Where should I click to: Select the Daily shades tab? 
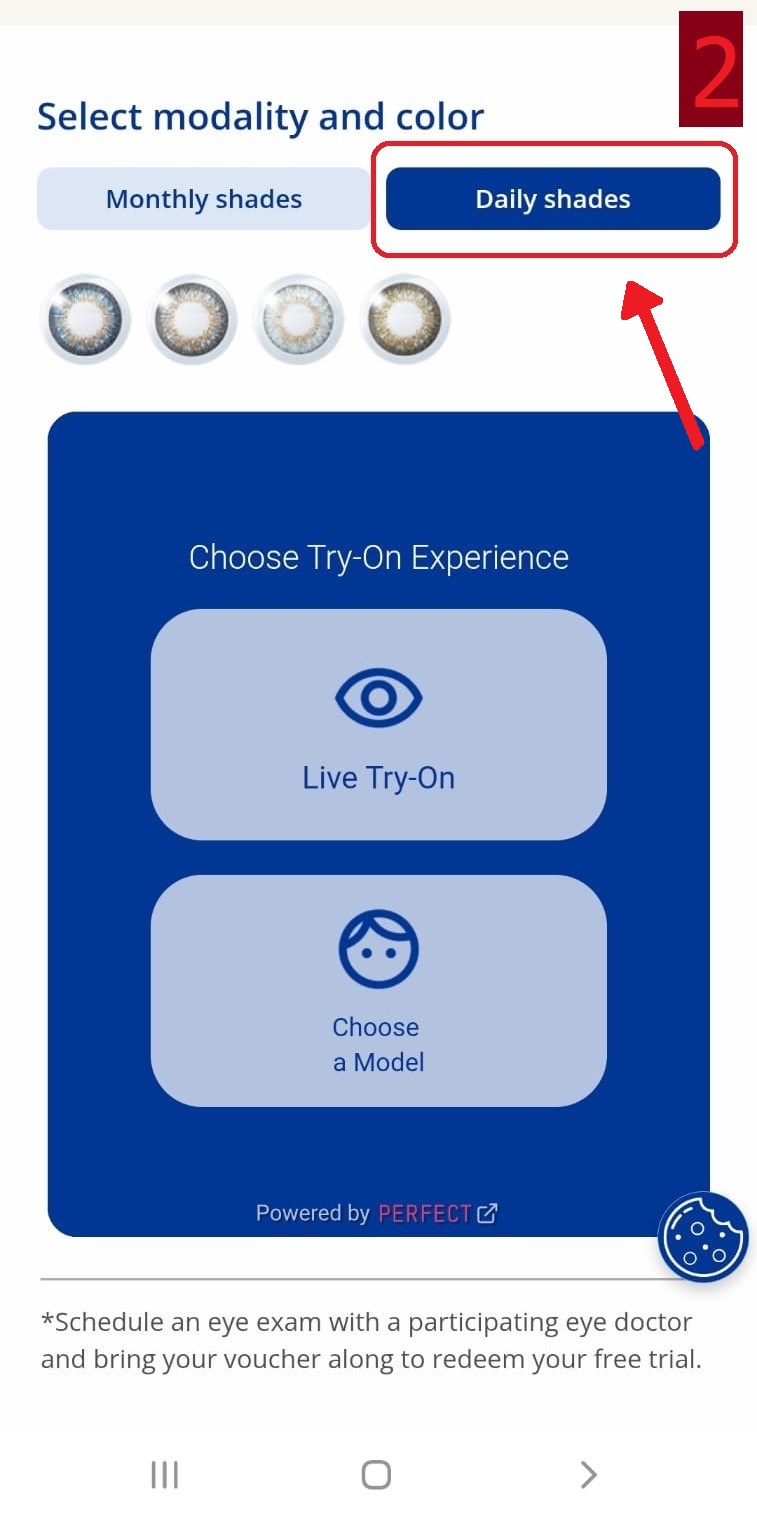pos(553,199)
